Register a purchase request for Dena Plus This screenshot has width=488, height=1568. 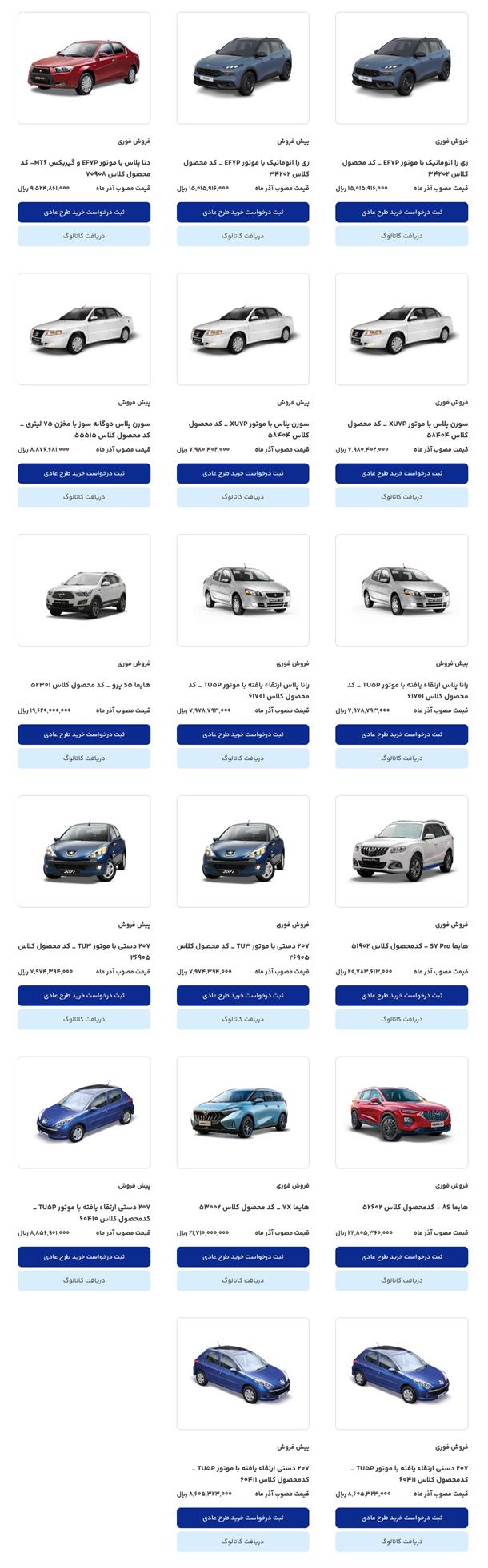(84, 213)
